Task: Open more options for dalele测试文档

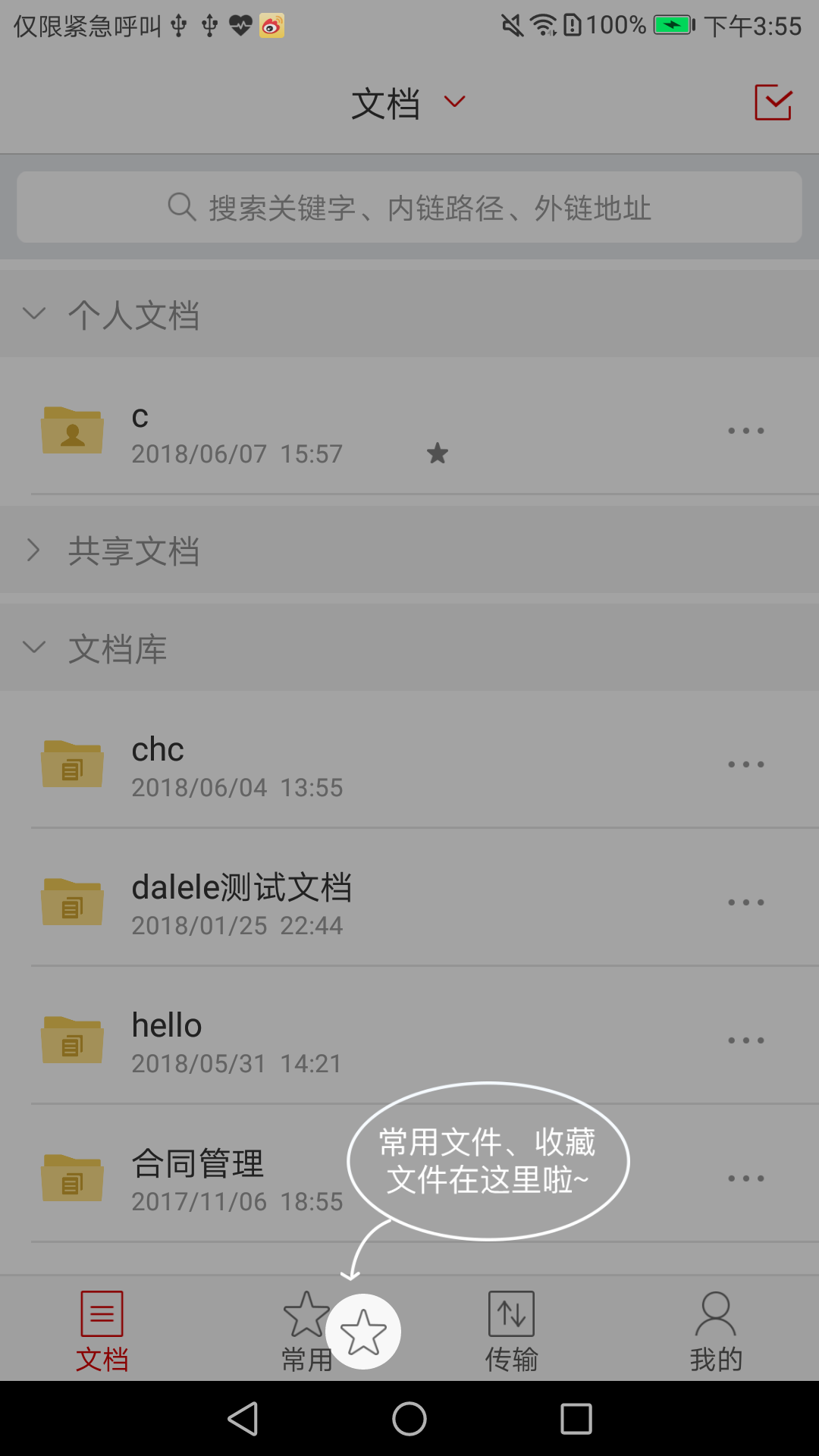Action: (745, 902)
